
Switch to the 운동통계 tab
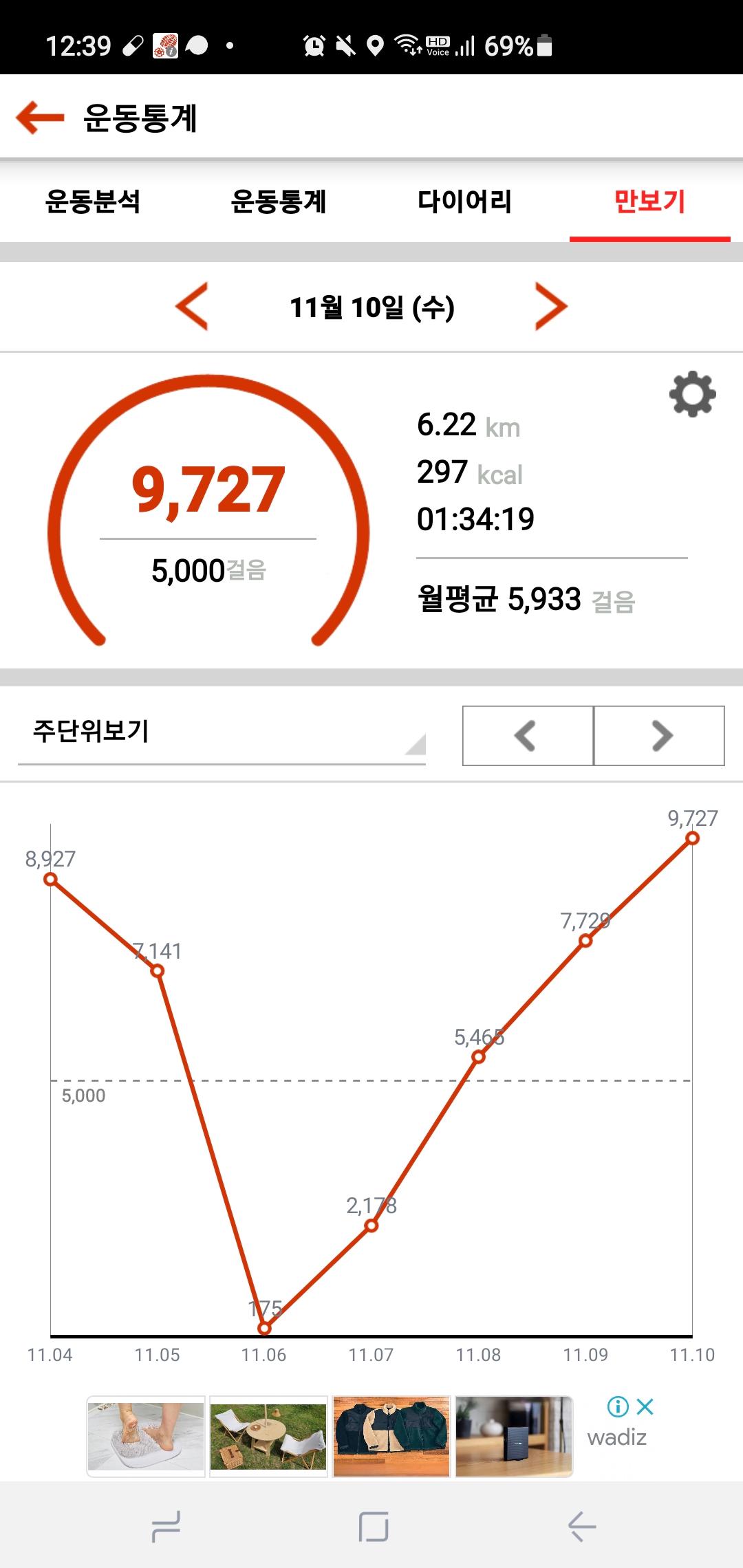(278, 202)
